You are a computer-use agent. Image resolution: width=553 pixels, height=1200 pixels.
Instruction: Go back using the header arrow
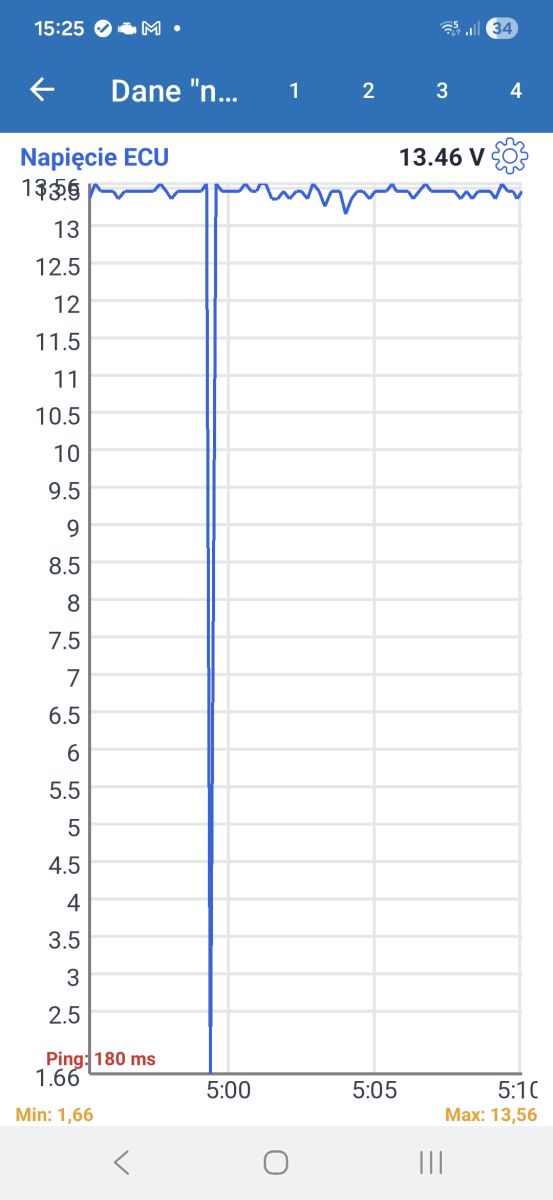[42, 90]
